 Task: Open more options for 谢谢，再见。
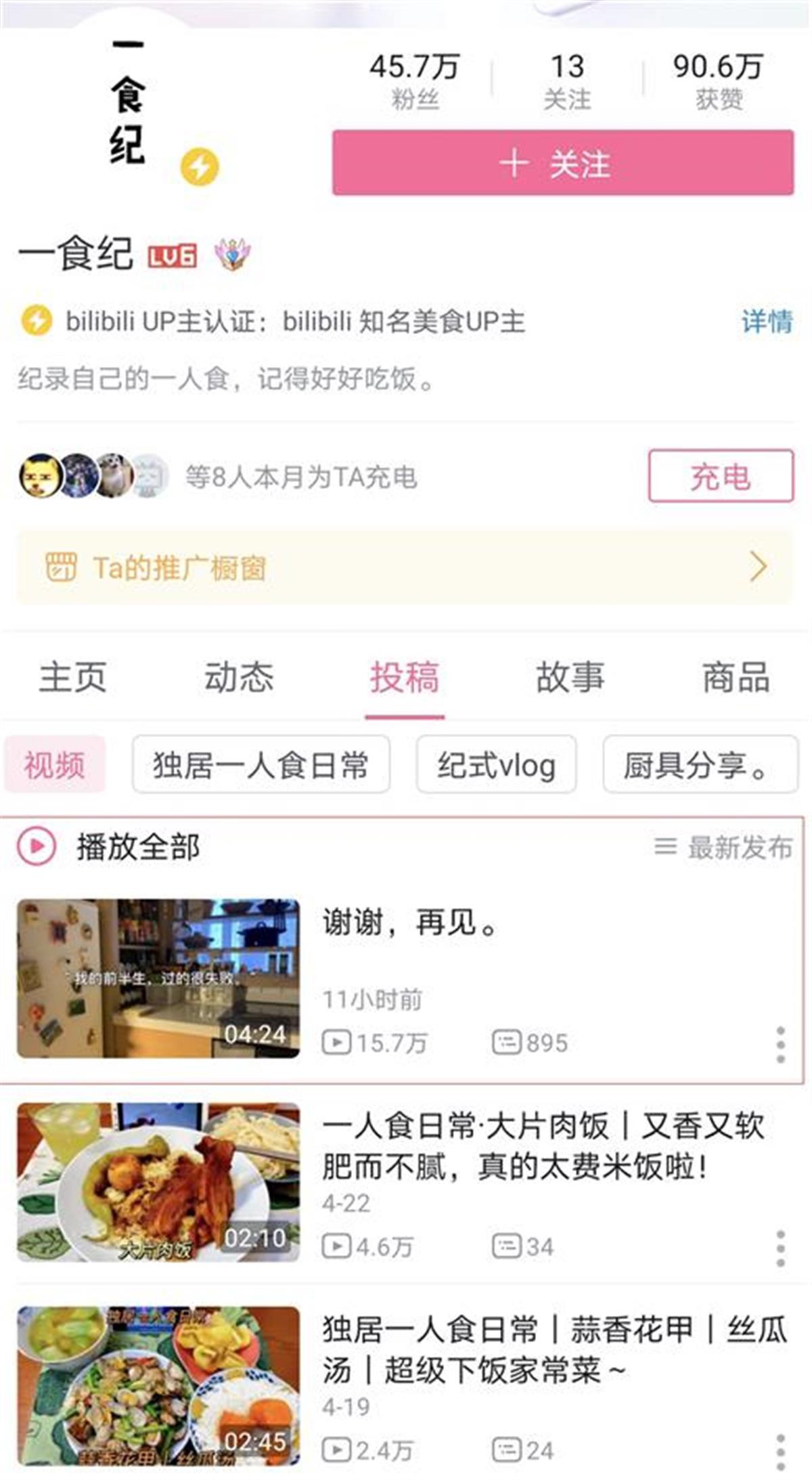[x=780, y=1044]
